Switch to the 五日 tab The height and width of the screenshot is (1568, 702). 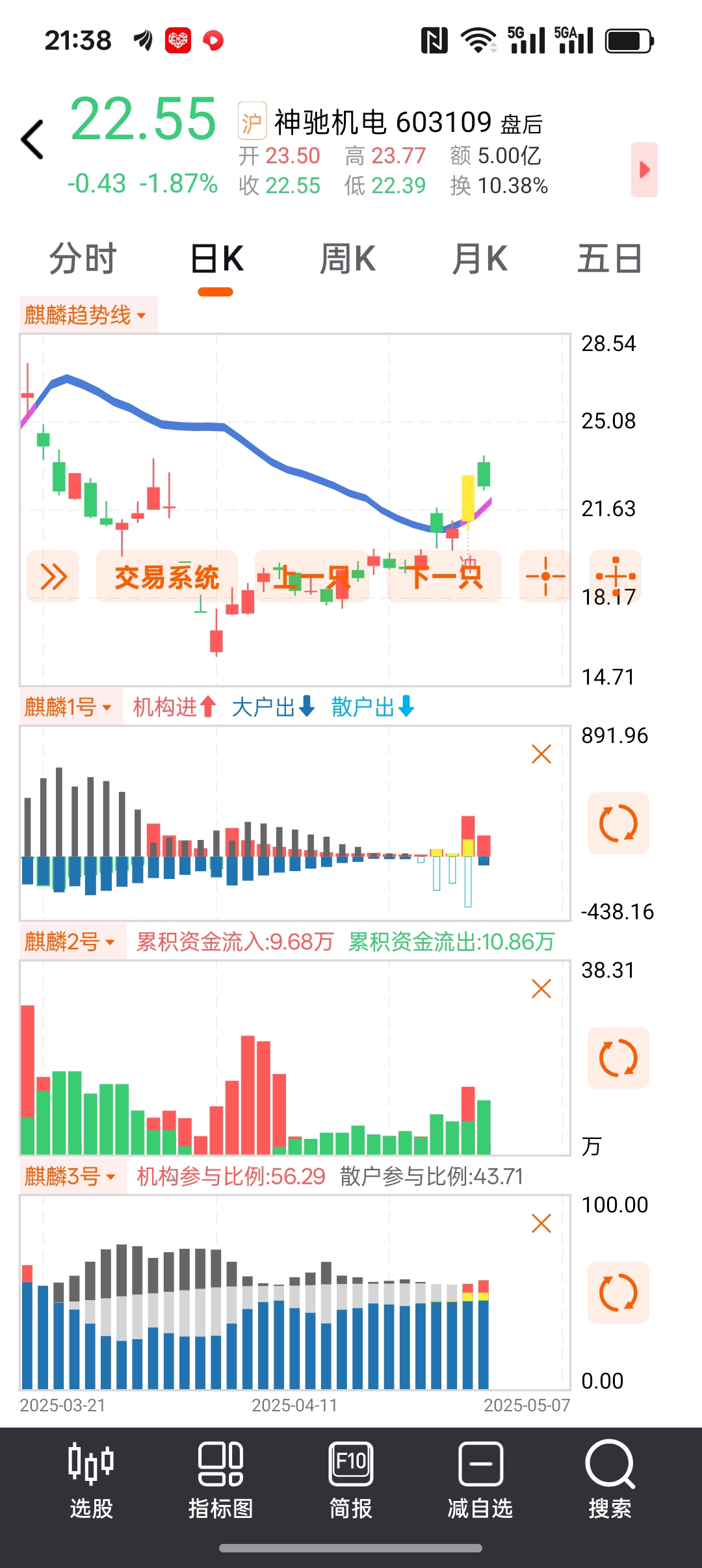tap(610, 259)
